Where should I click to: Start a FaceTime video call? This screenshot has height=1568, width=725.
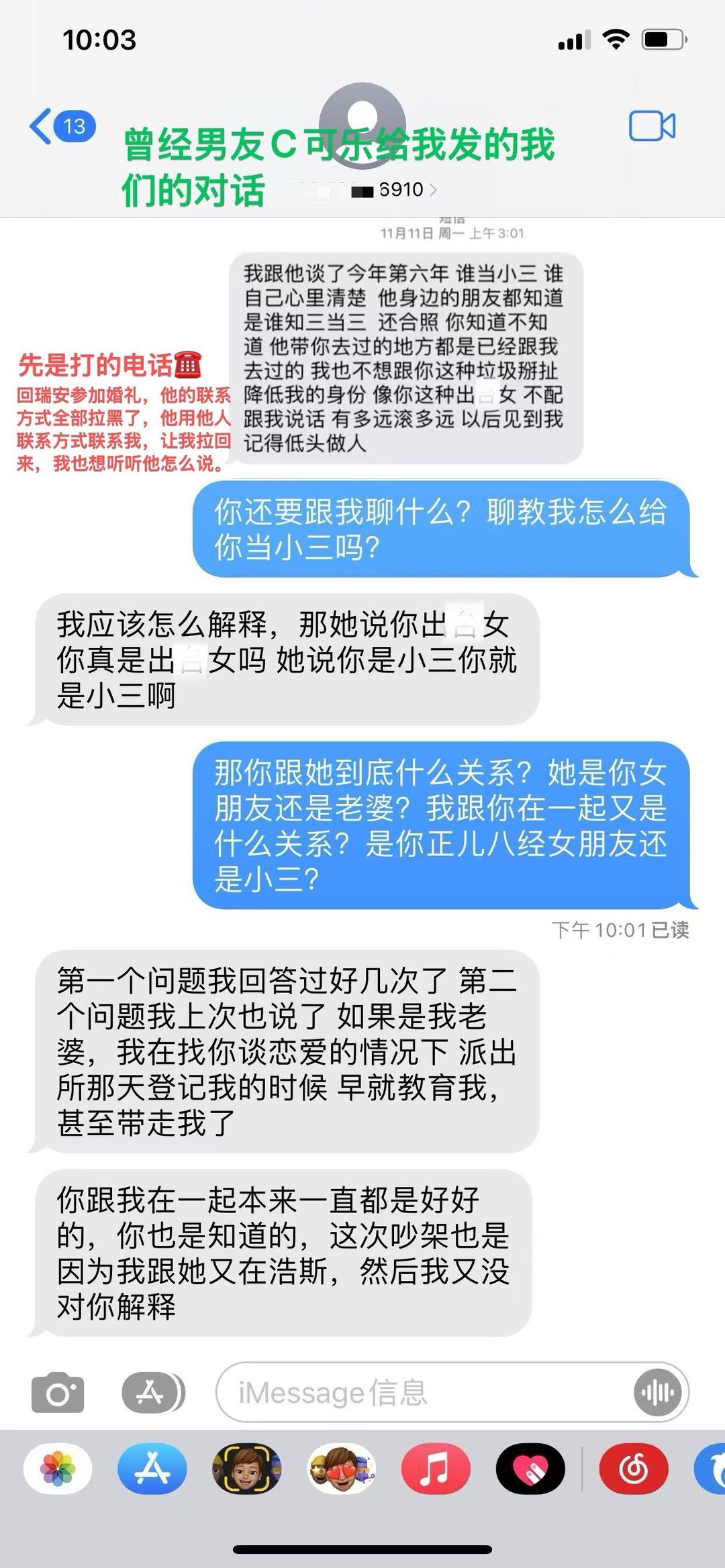click(x=652, y=125)
